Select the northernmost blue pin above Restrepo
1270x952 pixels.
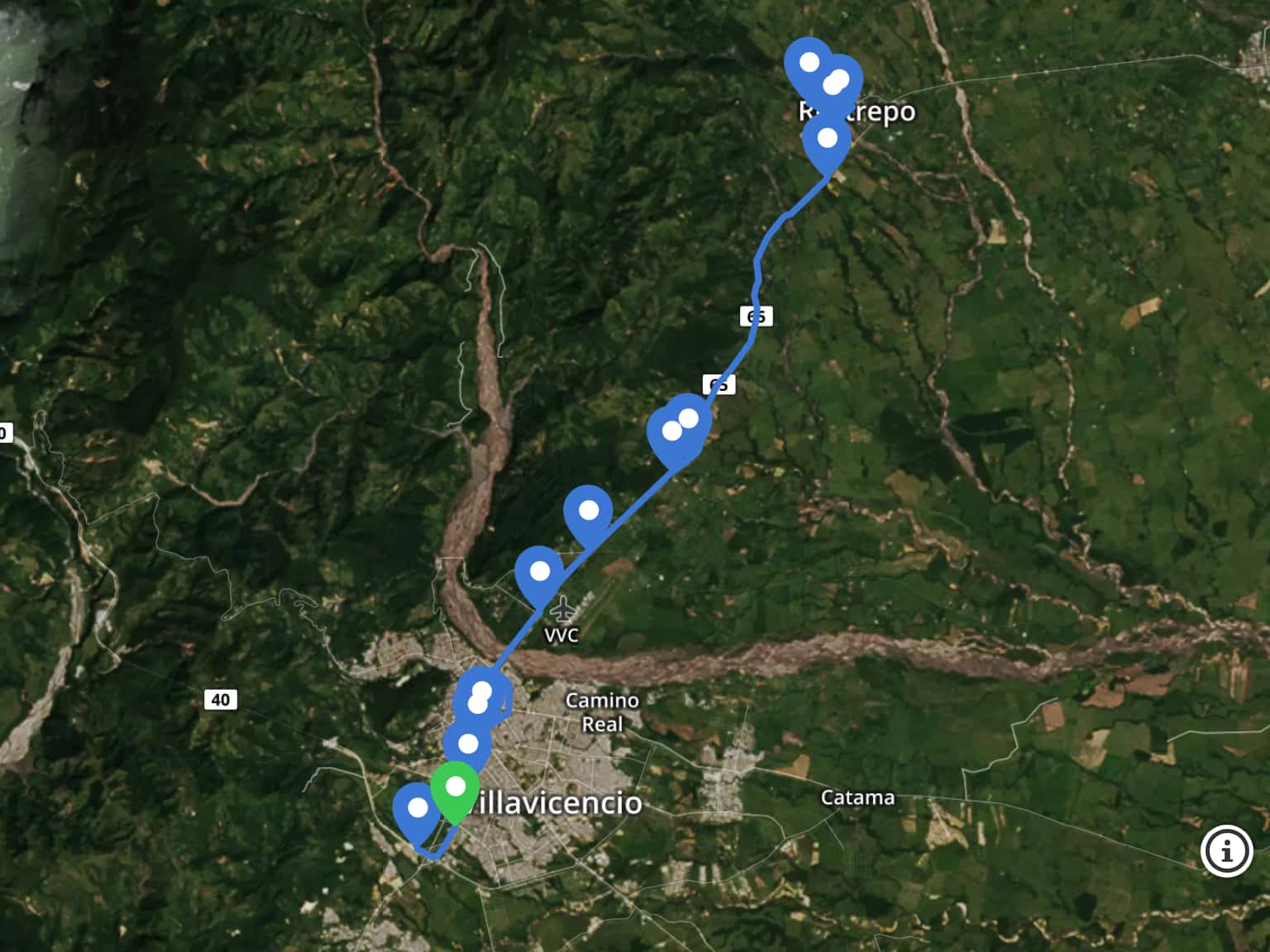(809, 63)
